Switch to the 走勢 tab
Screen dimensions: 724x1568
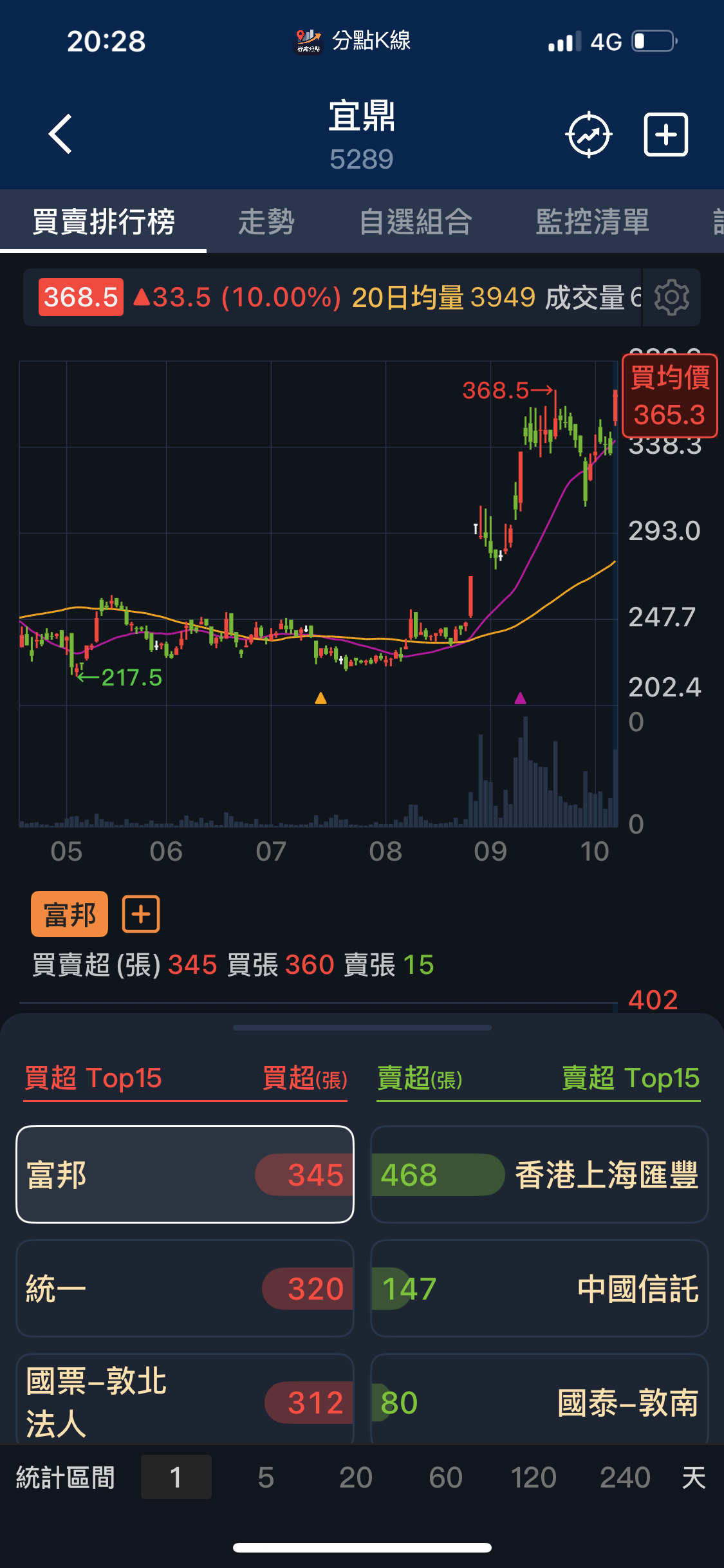[x=266, y=222]
